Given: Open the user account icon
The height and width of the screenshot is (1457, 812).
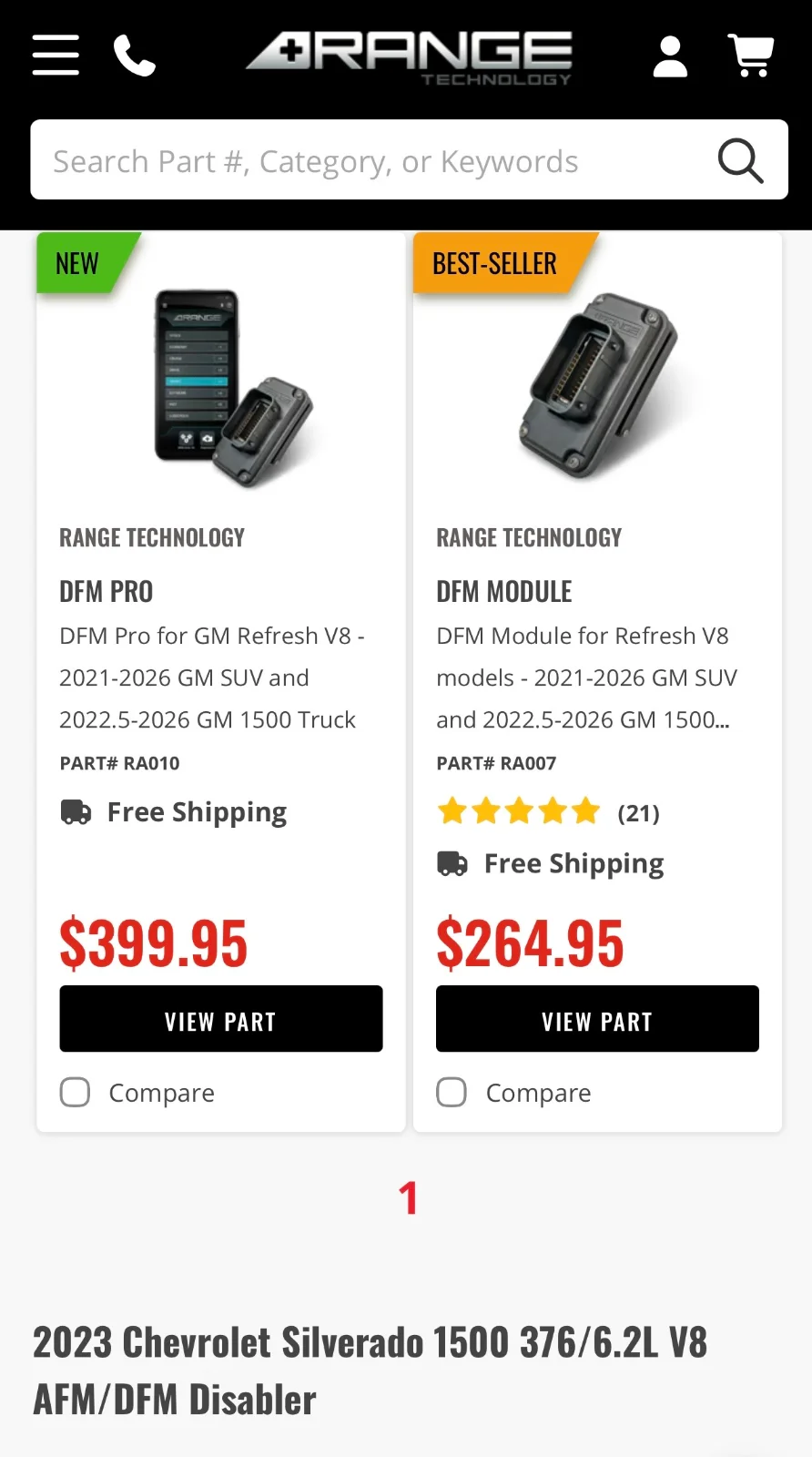Looking at the screenshot, I should (x=670, y=56).
